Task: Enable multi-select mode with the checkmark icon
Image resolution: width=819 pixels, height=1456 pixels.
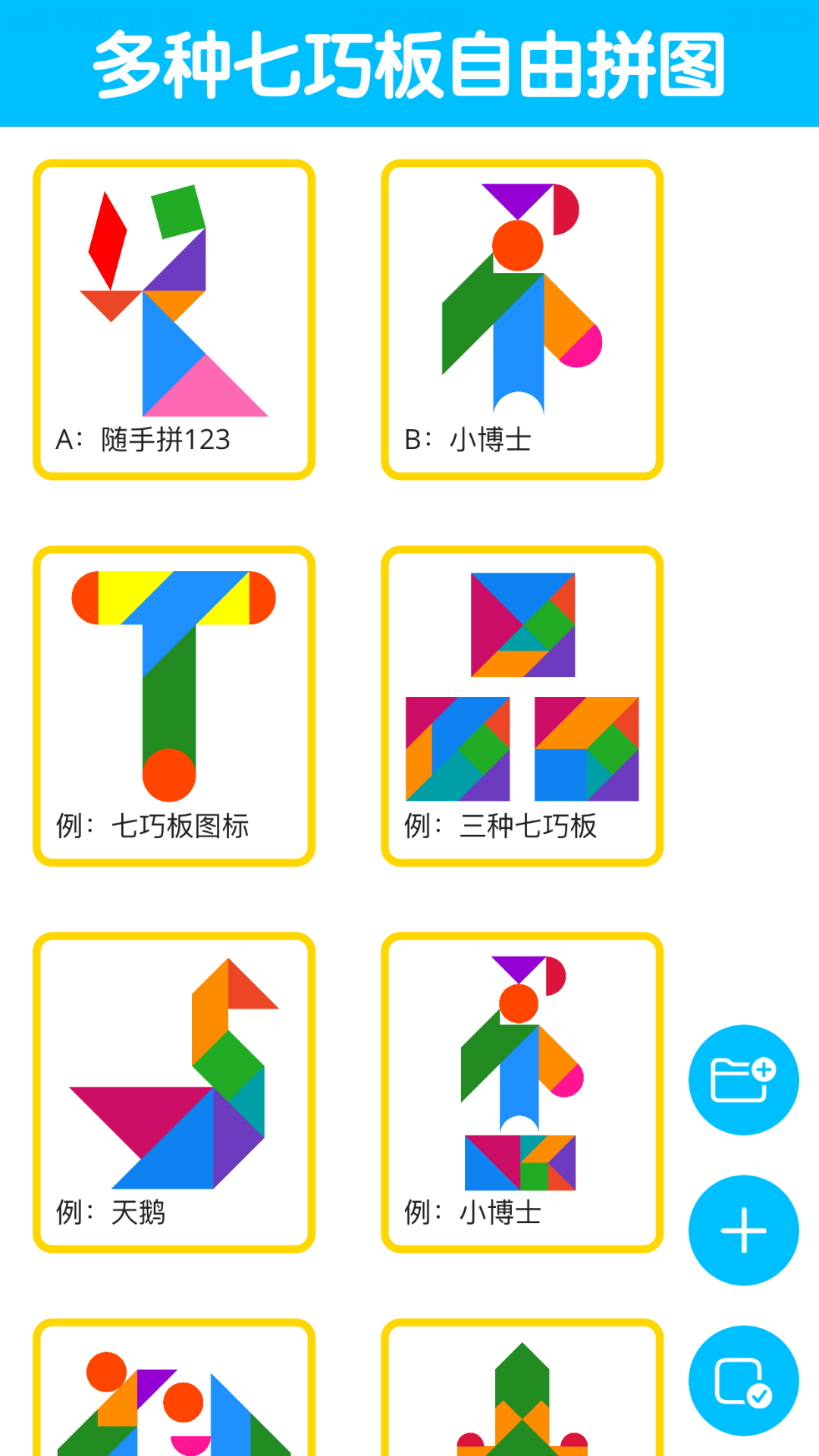Action: 743,1380
